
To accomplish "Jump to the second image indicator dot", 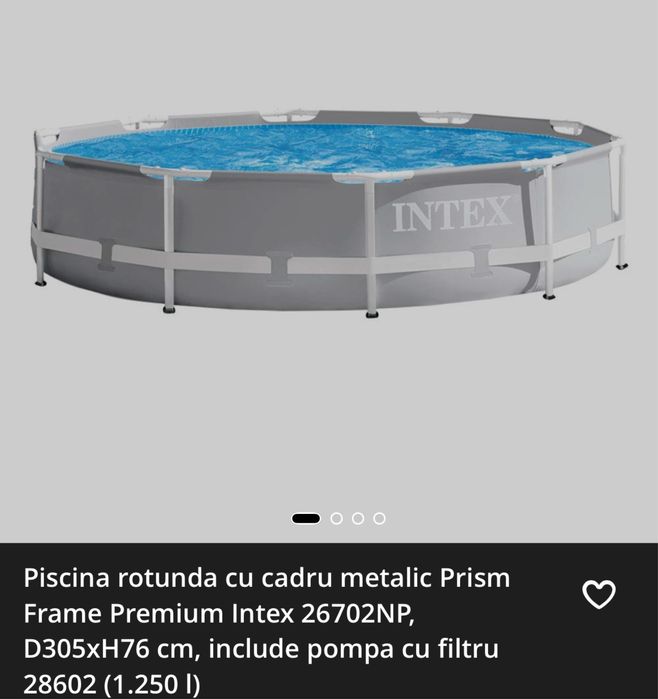I will pos(337,518).
